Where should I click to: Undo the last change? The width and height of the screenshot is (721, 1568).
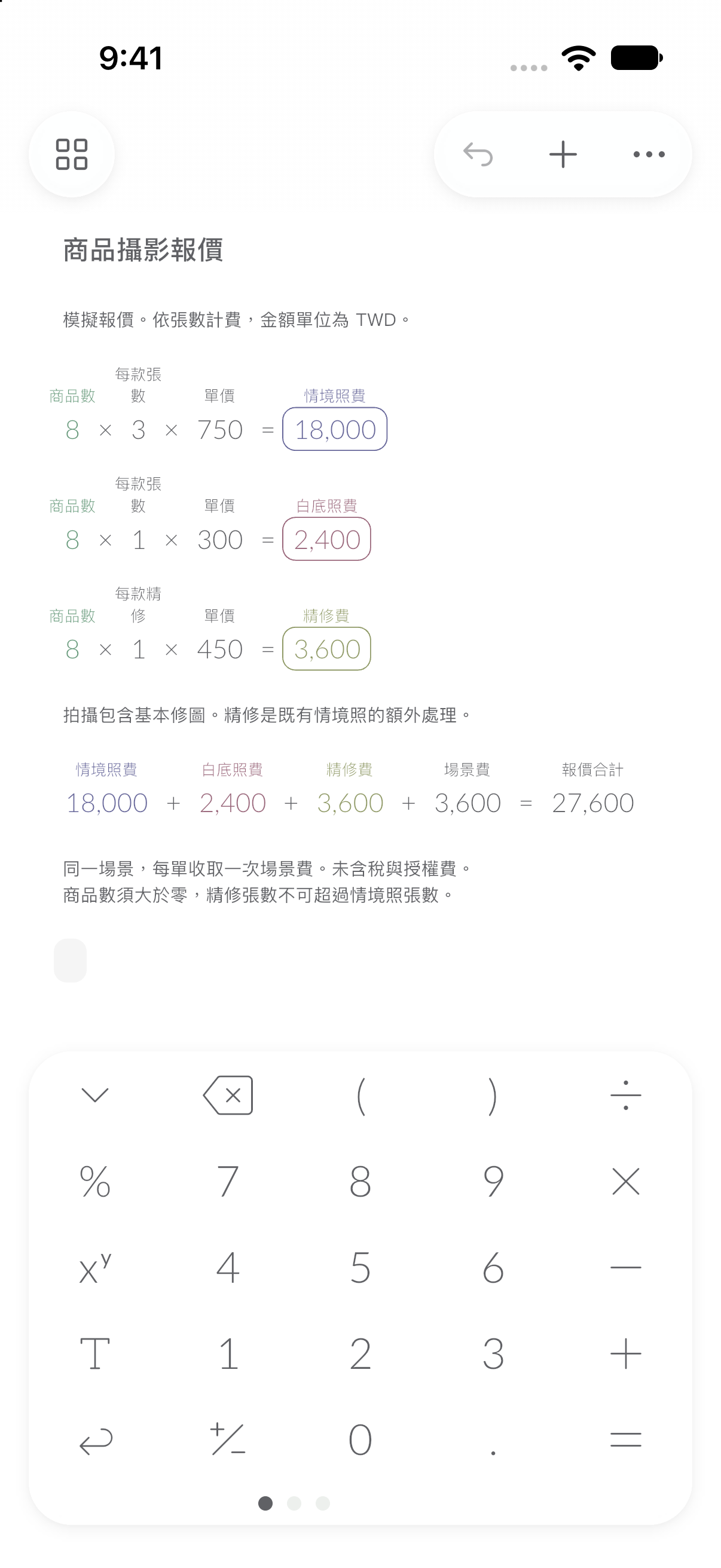point(478,154)
